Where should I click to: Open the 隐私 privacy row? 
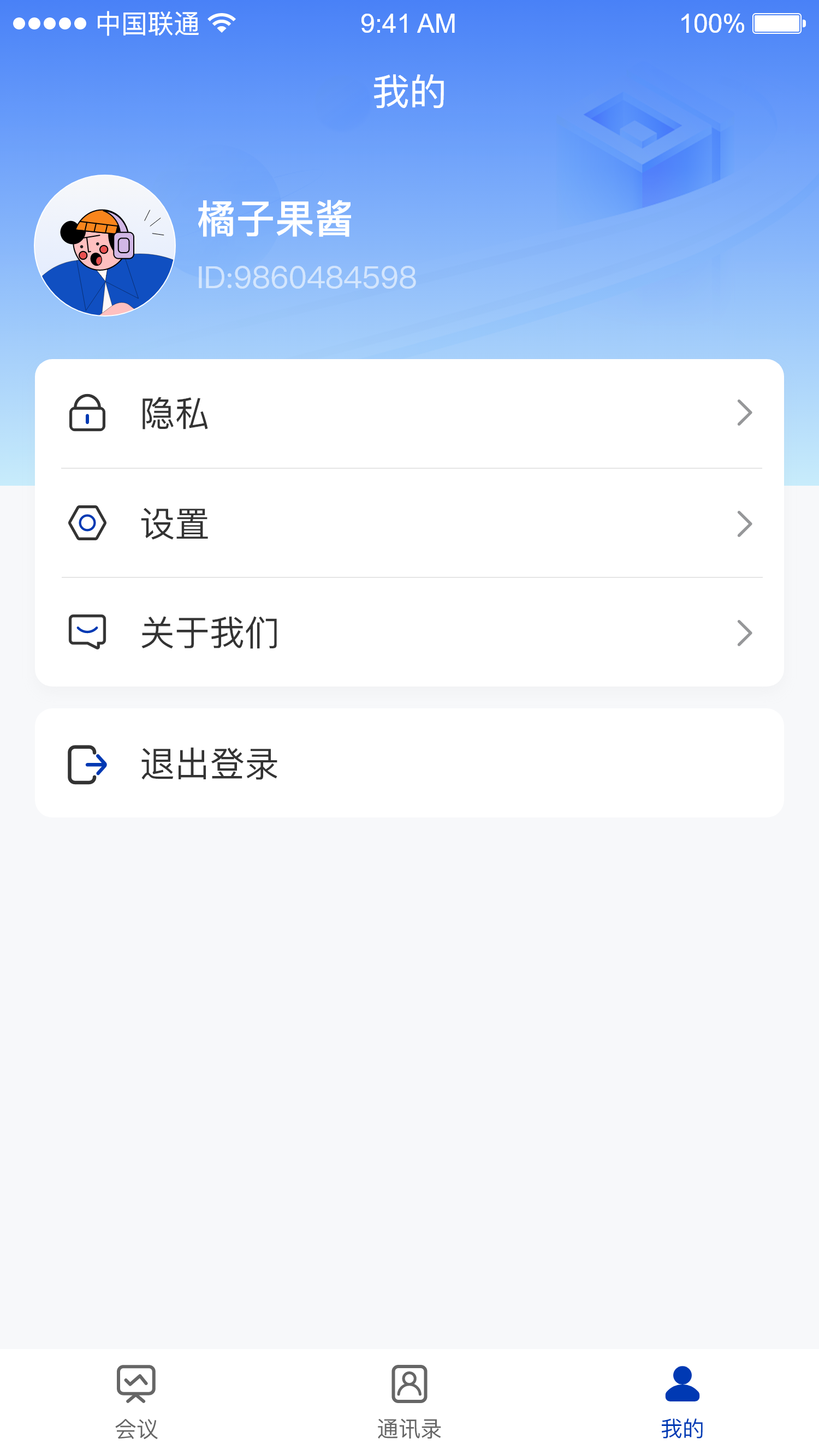click(409, 413)
